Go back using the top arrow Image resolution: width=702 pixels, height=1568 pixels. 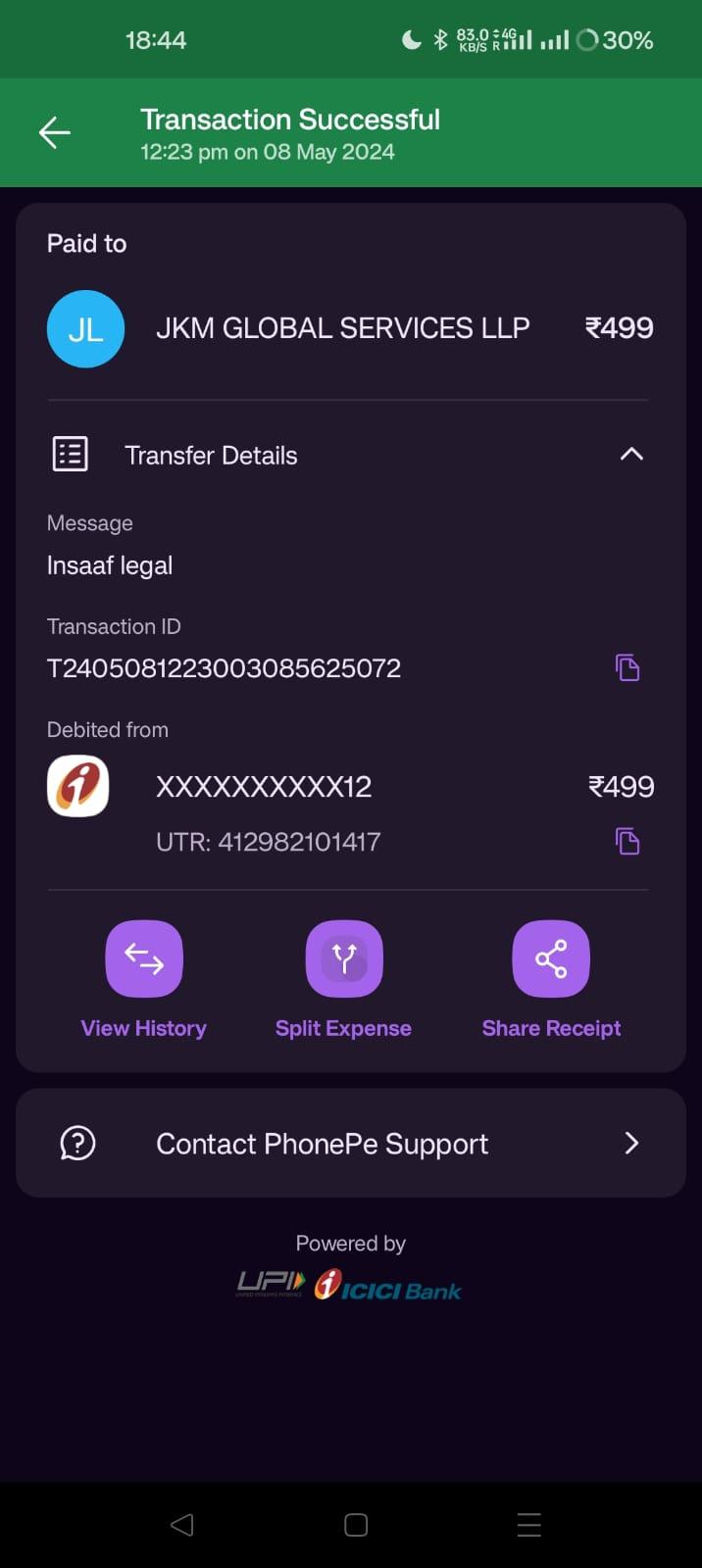(55, 132)
